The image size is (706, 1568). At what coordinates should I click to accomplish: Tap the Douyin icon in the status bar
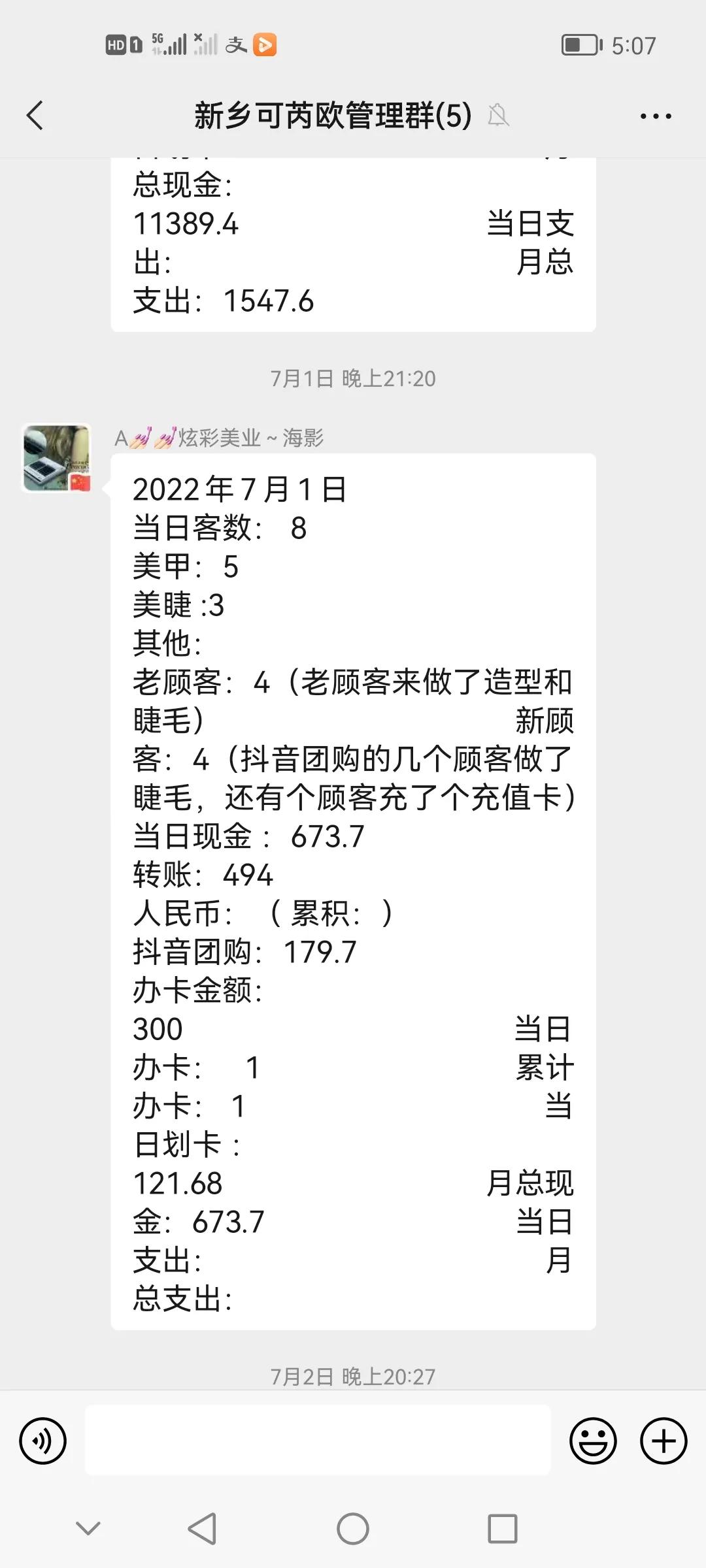264,44
